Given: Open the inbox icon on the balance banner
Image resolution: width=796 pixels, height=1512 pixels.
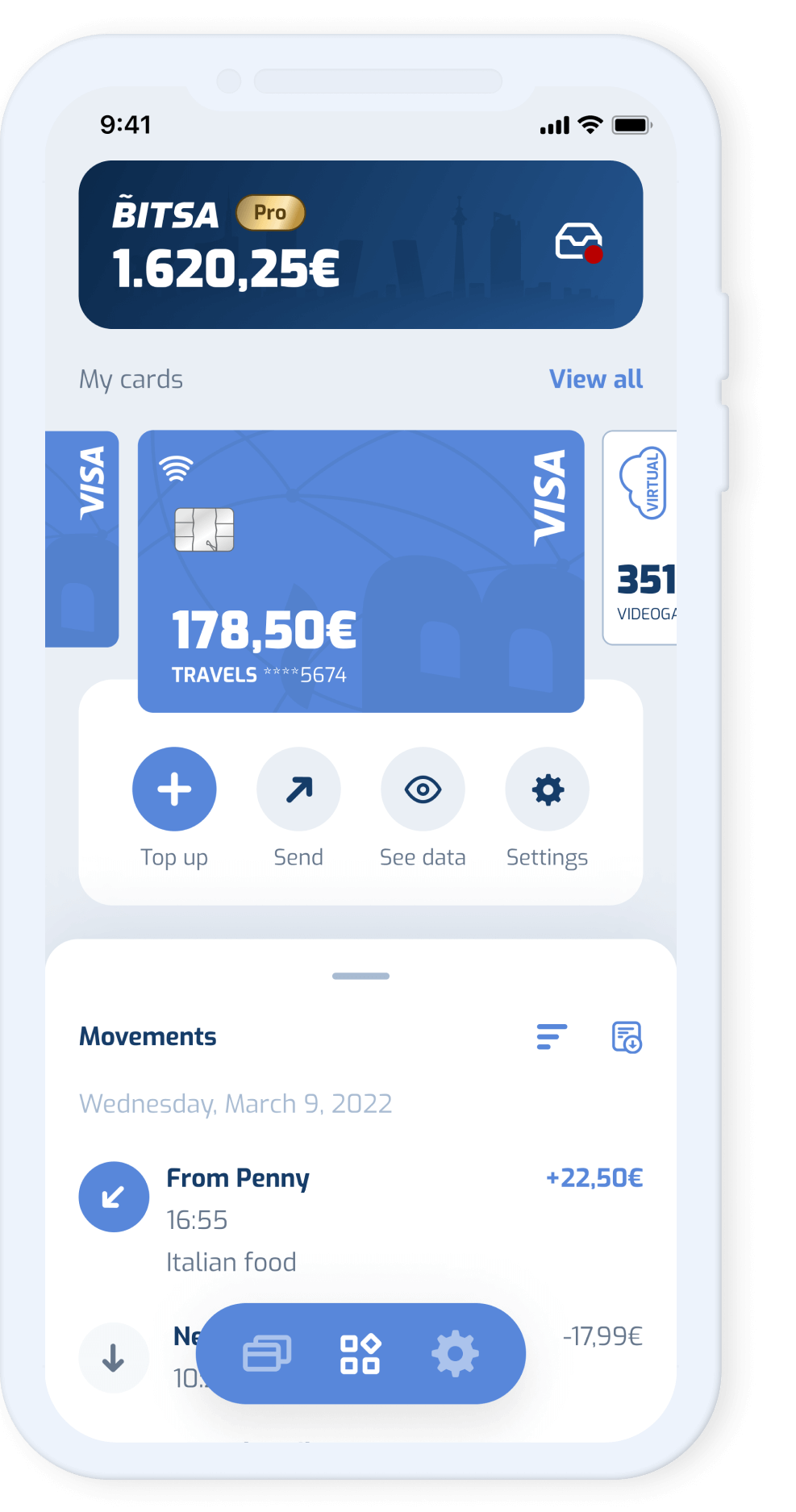Looking at the screenshot, I should pyautogui.click(x=578, y=242).
